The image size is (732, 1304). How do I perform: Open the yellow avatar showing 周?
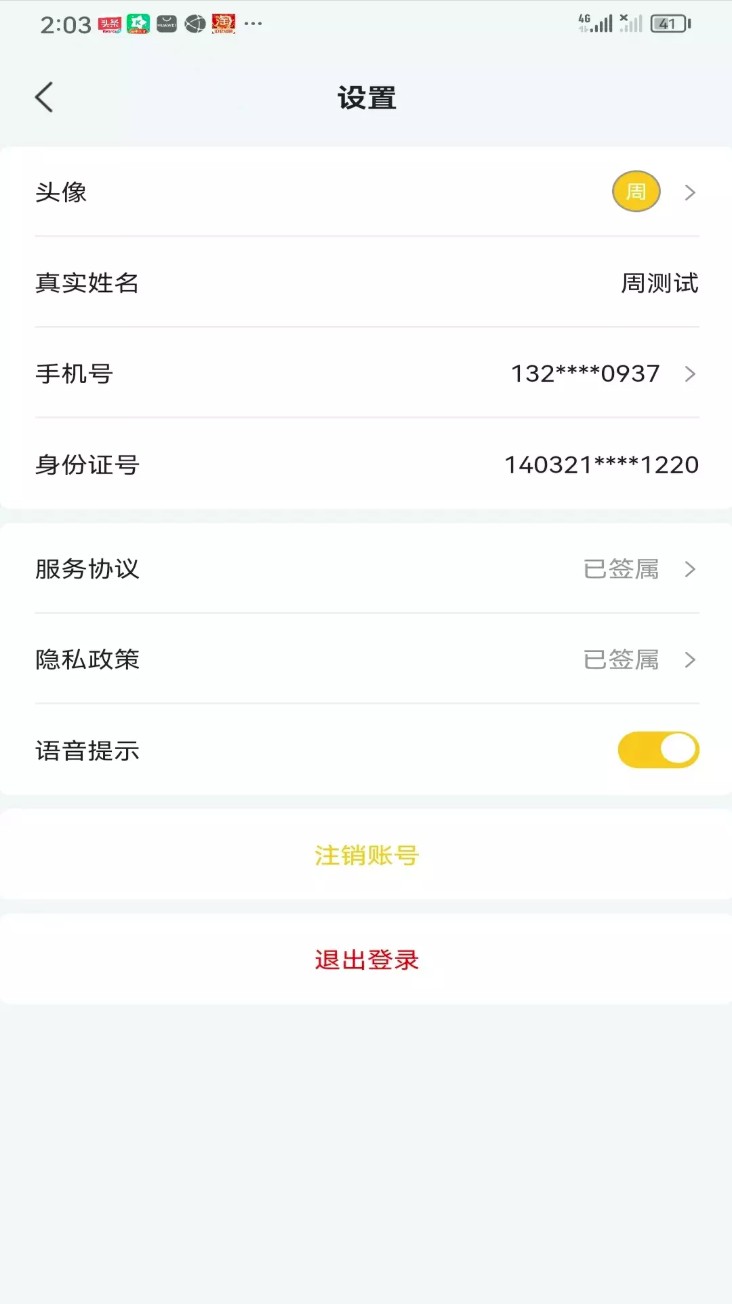pos(635,191)
